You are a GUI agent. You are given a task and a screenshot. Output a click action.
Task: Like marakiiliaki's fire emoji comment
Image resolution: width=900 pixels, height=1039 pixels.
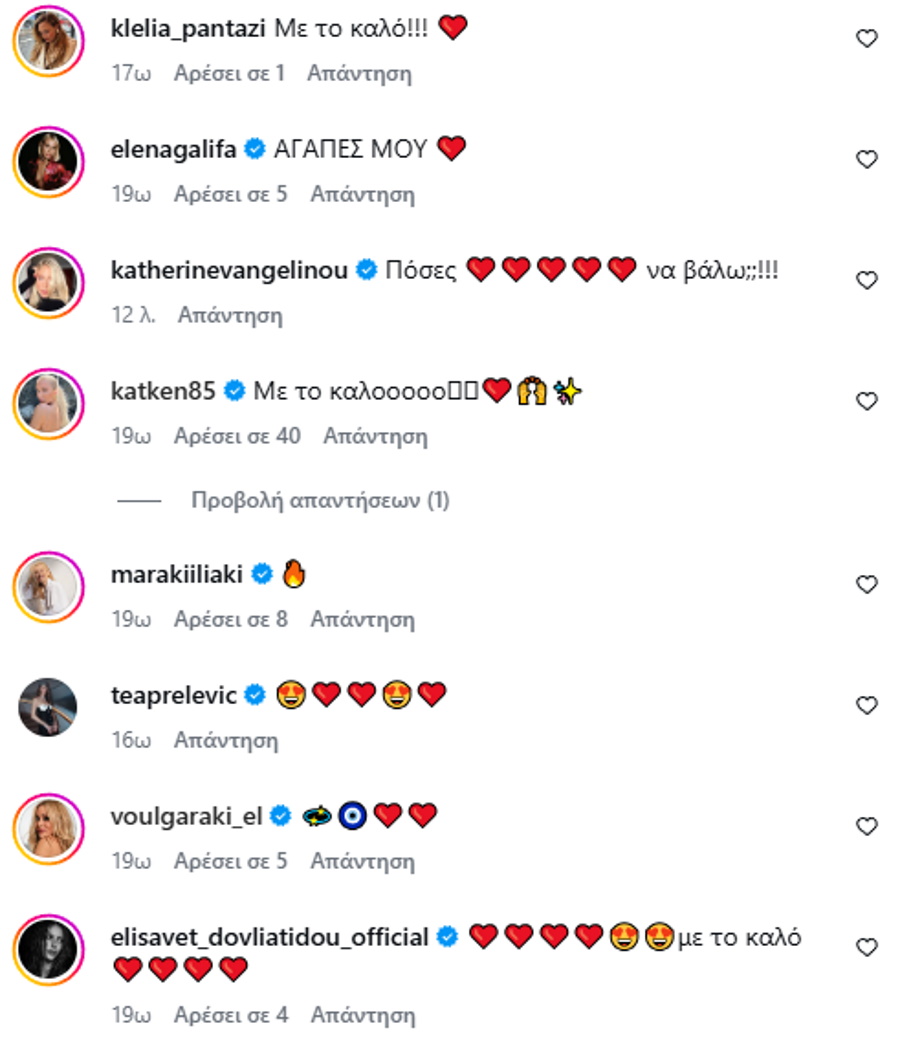pyautogui.click(x=867, y=585)
